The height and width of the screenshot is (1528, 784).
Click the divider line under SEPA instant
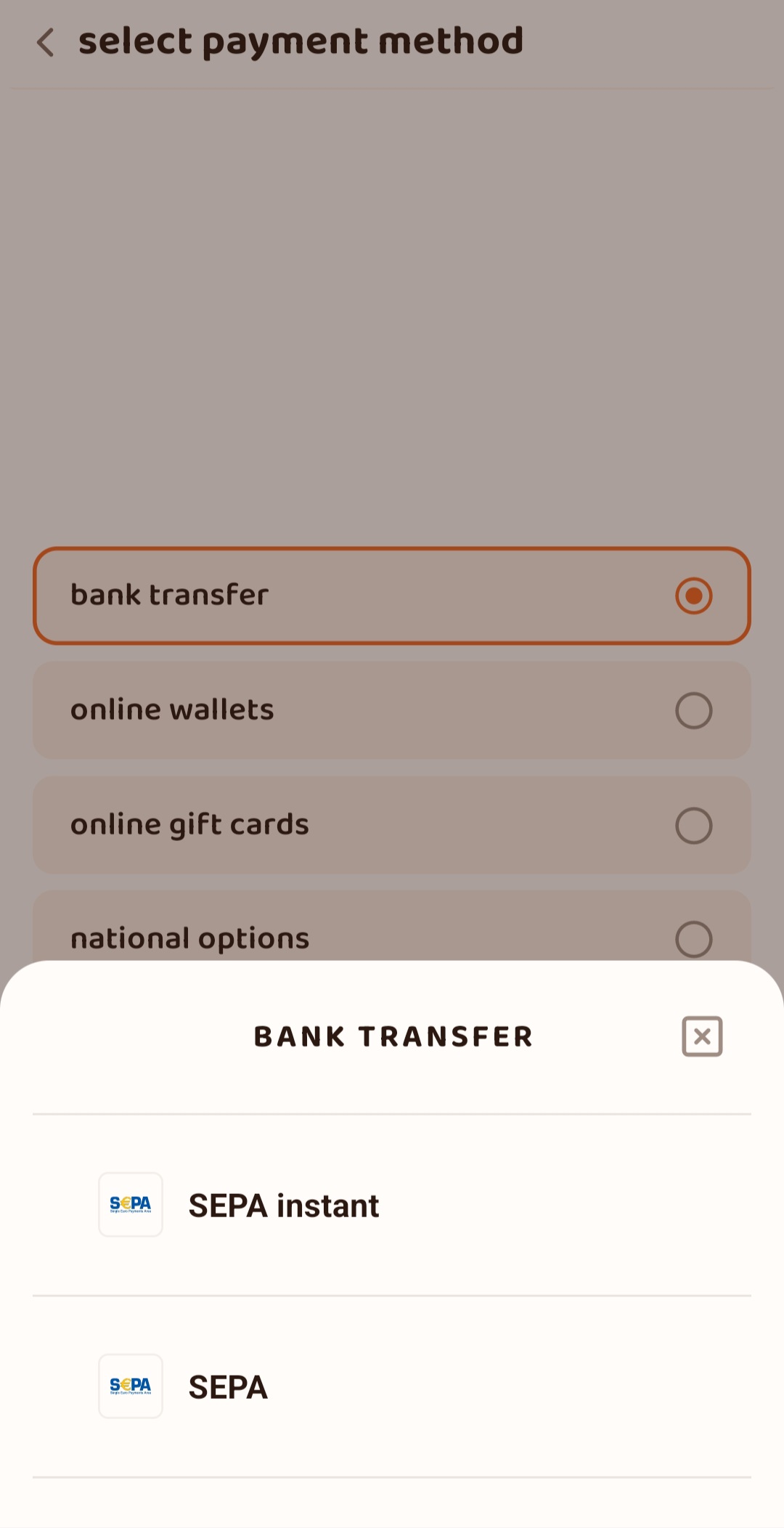pyautogui.click(x=392, y=1294)
